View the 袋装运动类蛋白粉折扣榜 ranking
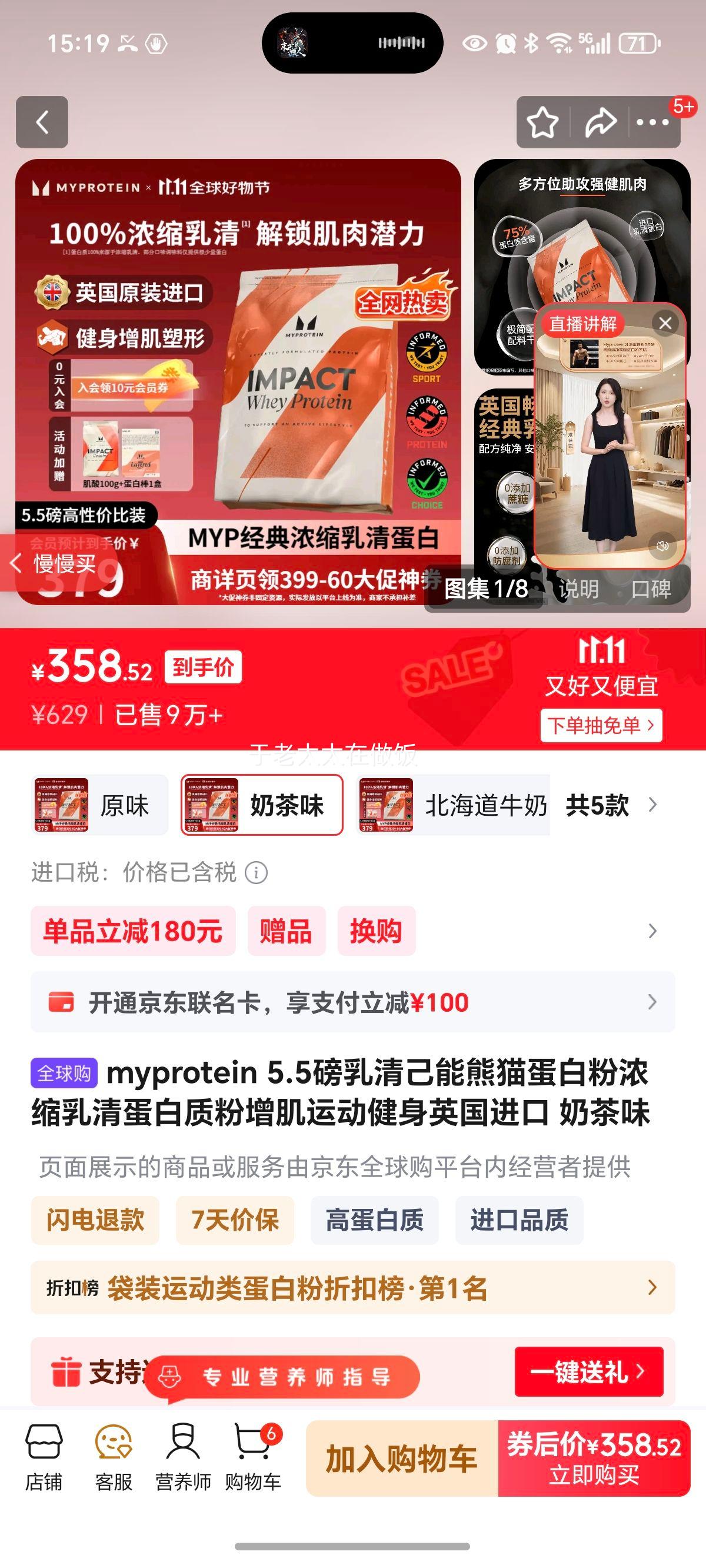The height and width of the screenshot is (1568, 706). tap(352, 1288)
